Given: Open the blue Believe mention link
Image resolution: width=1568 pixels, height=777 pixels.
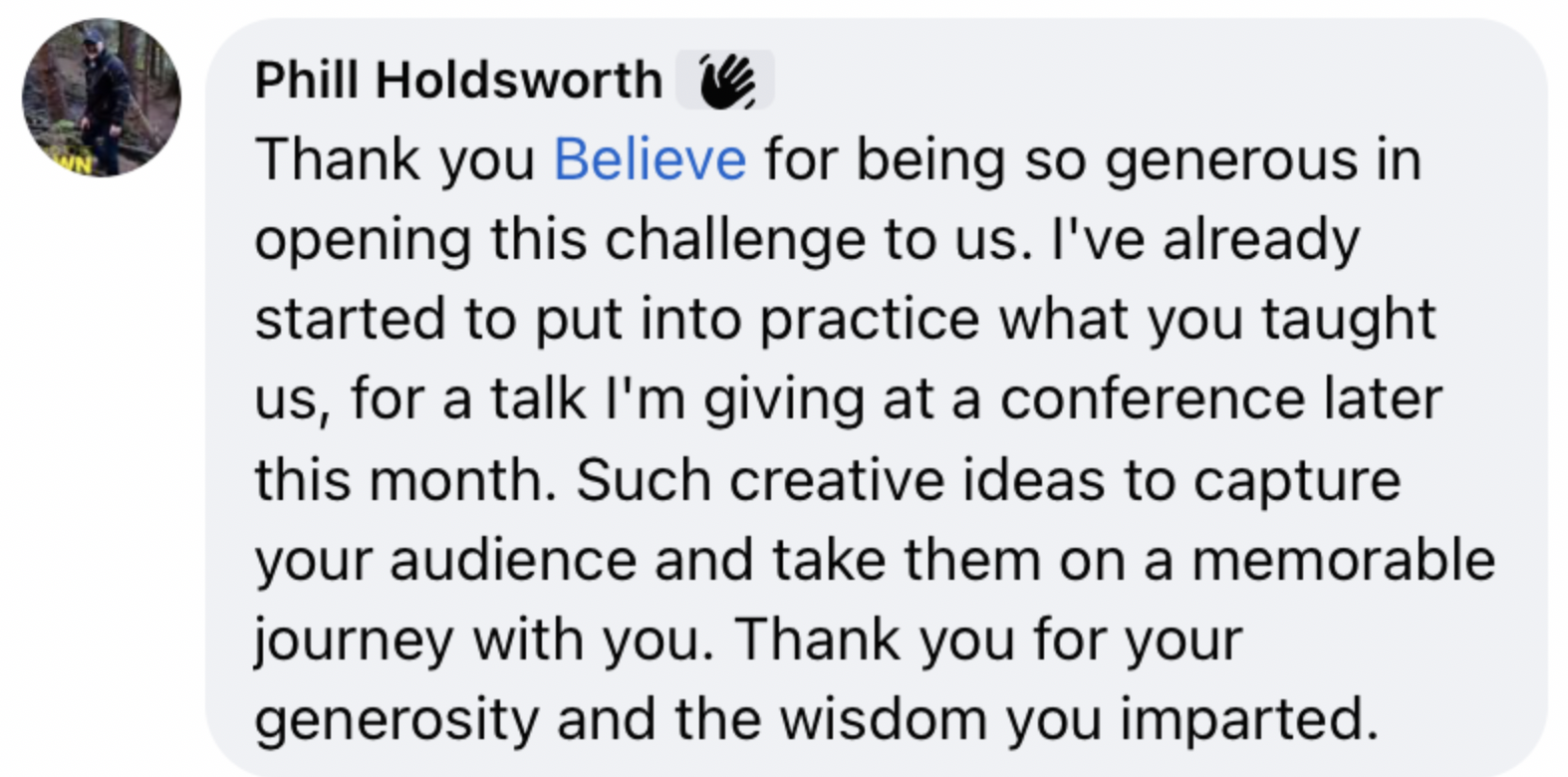Looking at the screenshot, I should coord(650,159).
